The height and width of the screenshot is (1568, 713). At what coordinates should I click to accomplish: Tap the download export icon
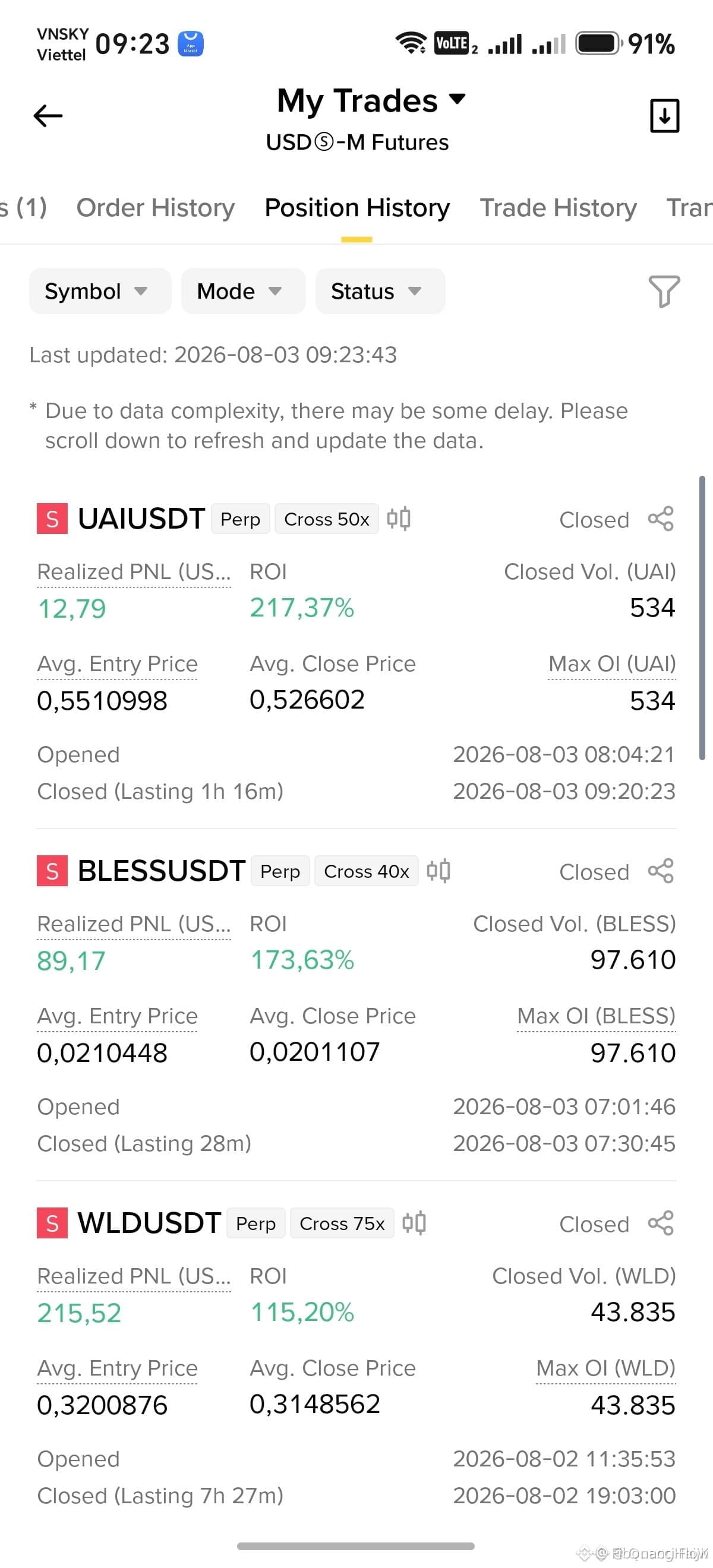pyautogui.click(x=664, y=116)
